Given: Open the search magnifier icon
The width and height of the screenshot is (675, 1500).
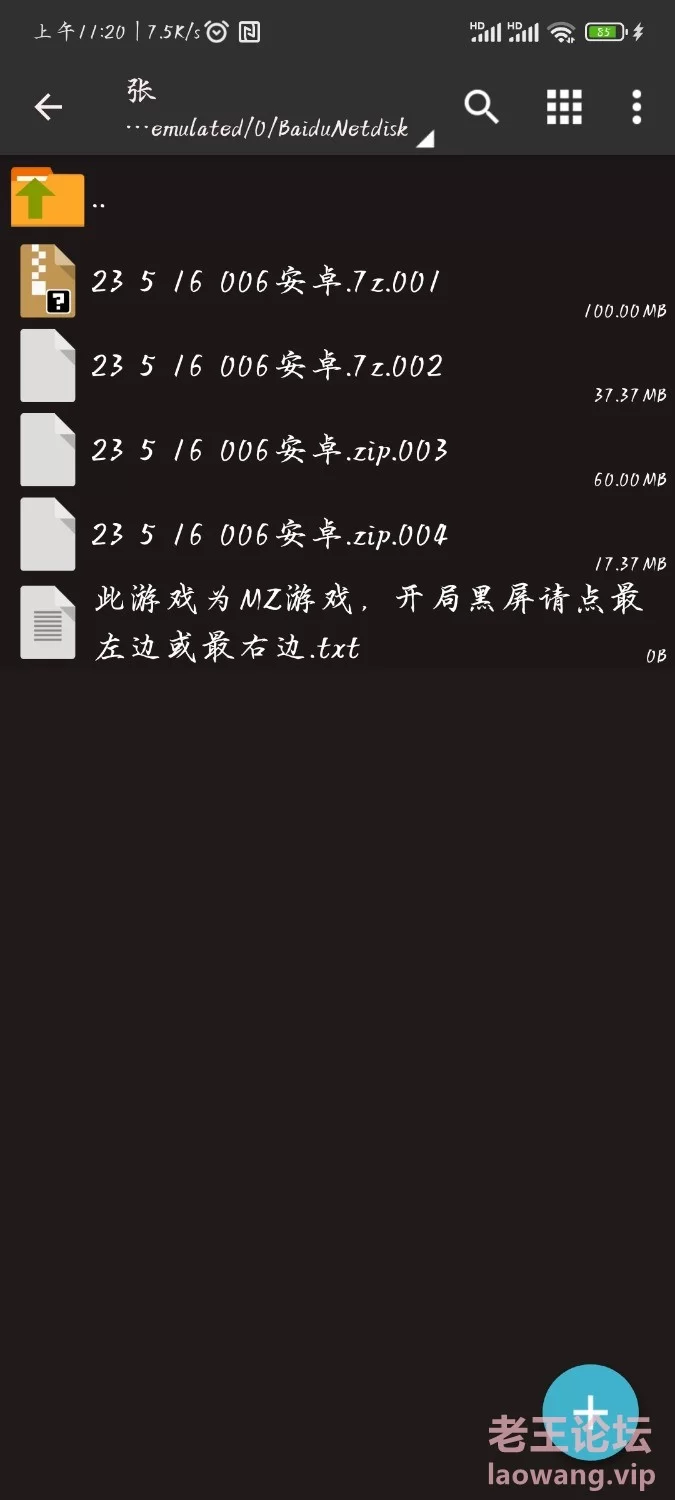Looking at the screenshot, I should tap(481, 106).
